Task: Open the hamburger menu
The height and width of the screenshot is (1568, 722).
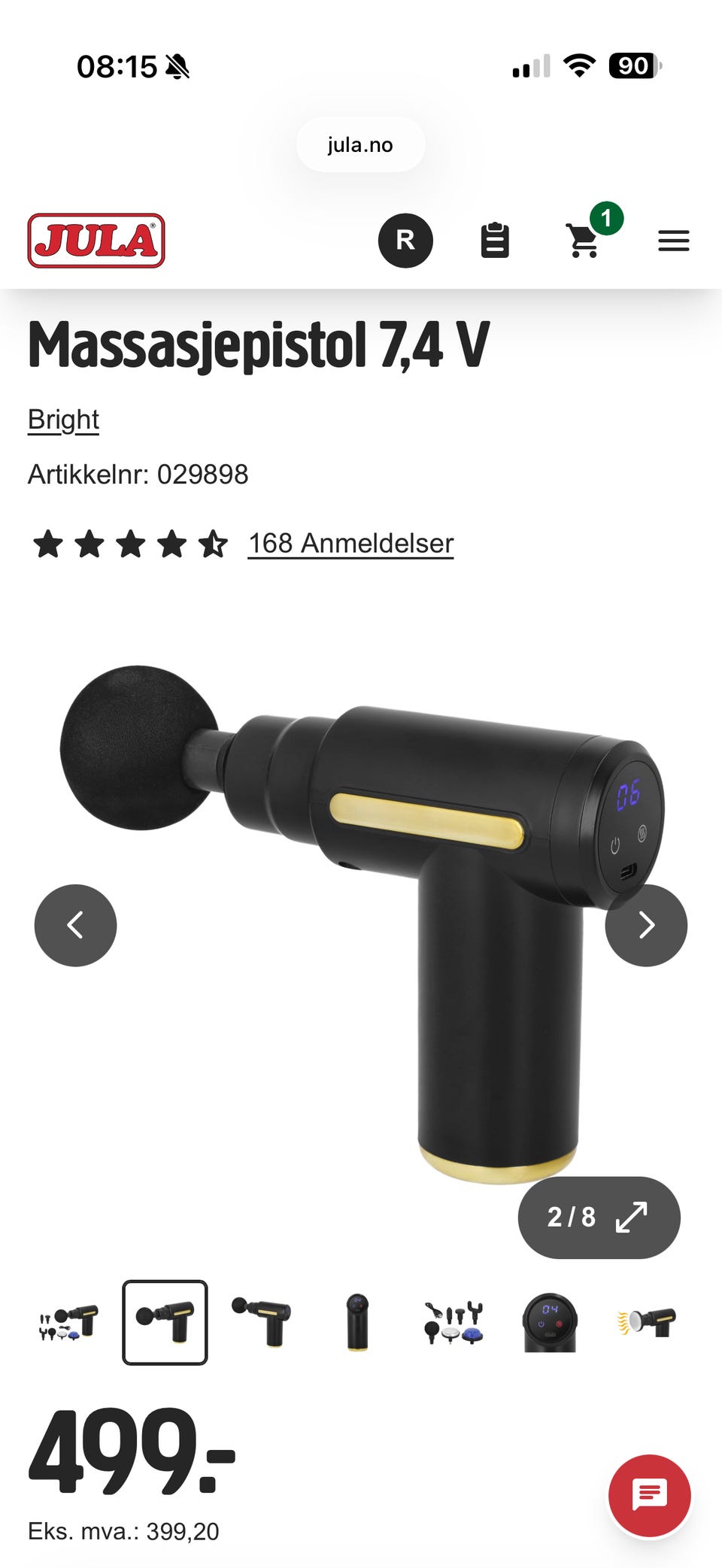Action: click(674, 241)
